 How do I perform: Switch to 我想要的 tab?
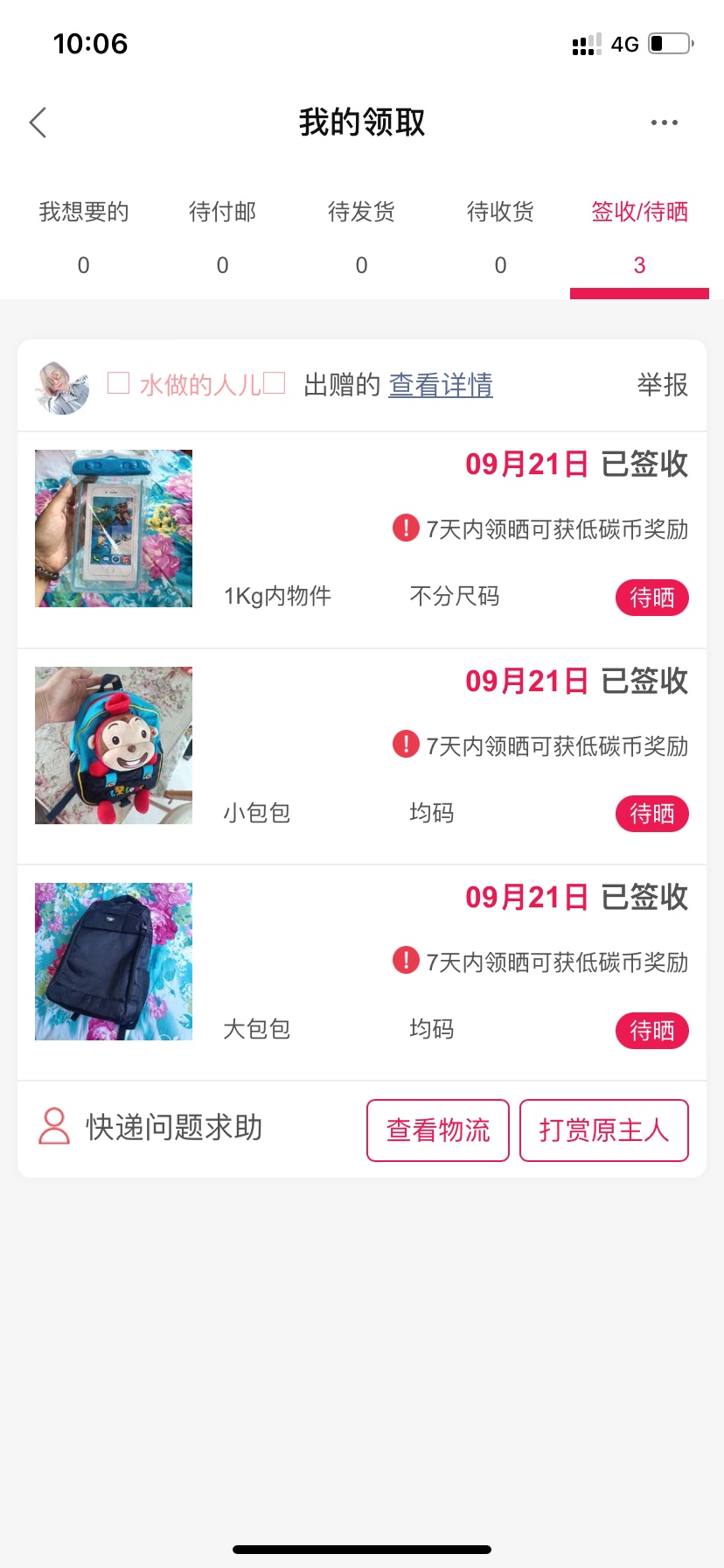(x=84, y=234)
